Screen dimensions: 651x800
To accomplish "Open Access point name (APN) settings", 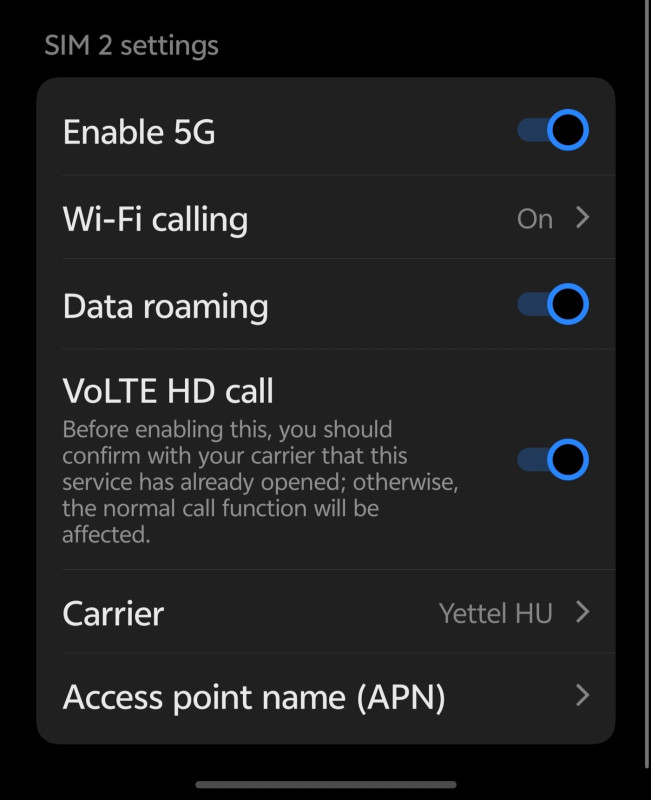I will pyautogui.click(x=325, y=696).
